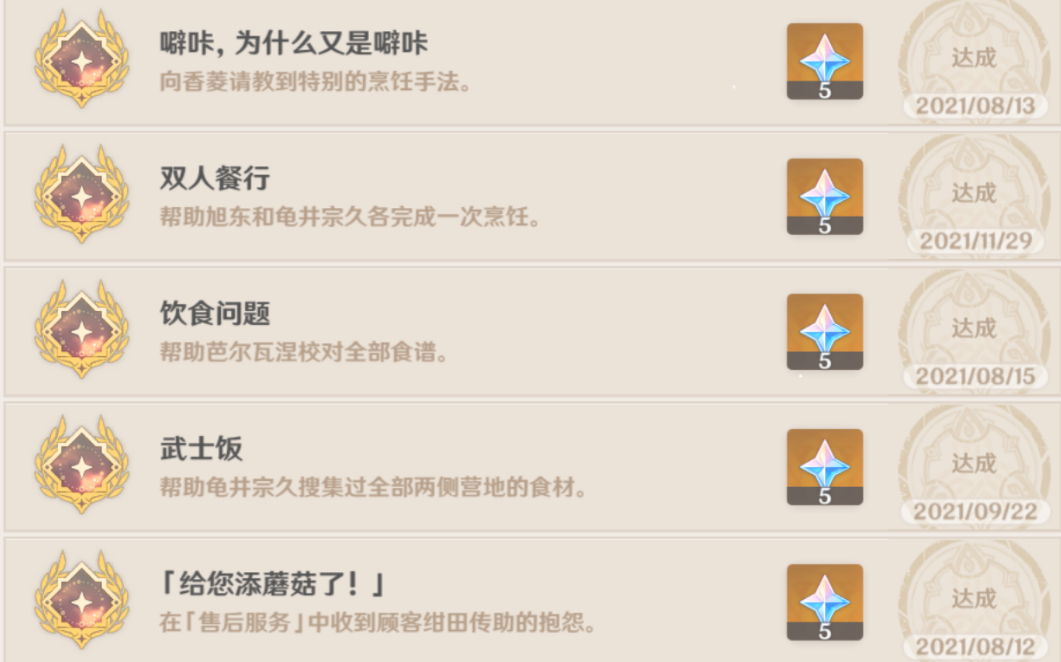Select the 双人餐行 achievement entry
Image resolution: width=1061 pixels, height=662 pixels.
(x=215, y=179)
